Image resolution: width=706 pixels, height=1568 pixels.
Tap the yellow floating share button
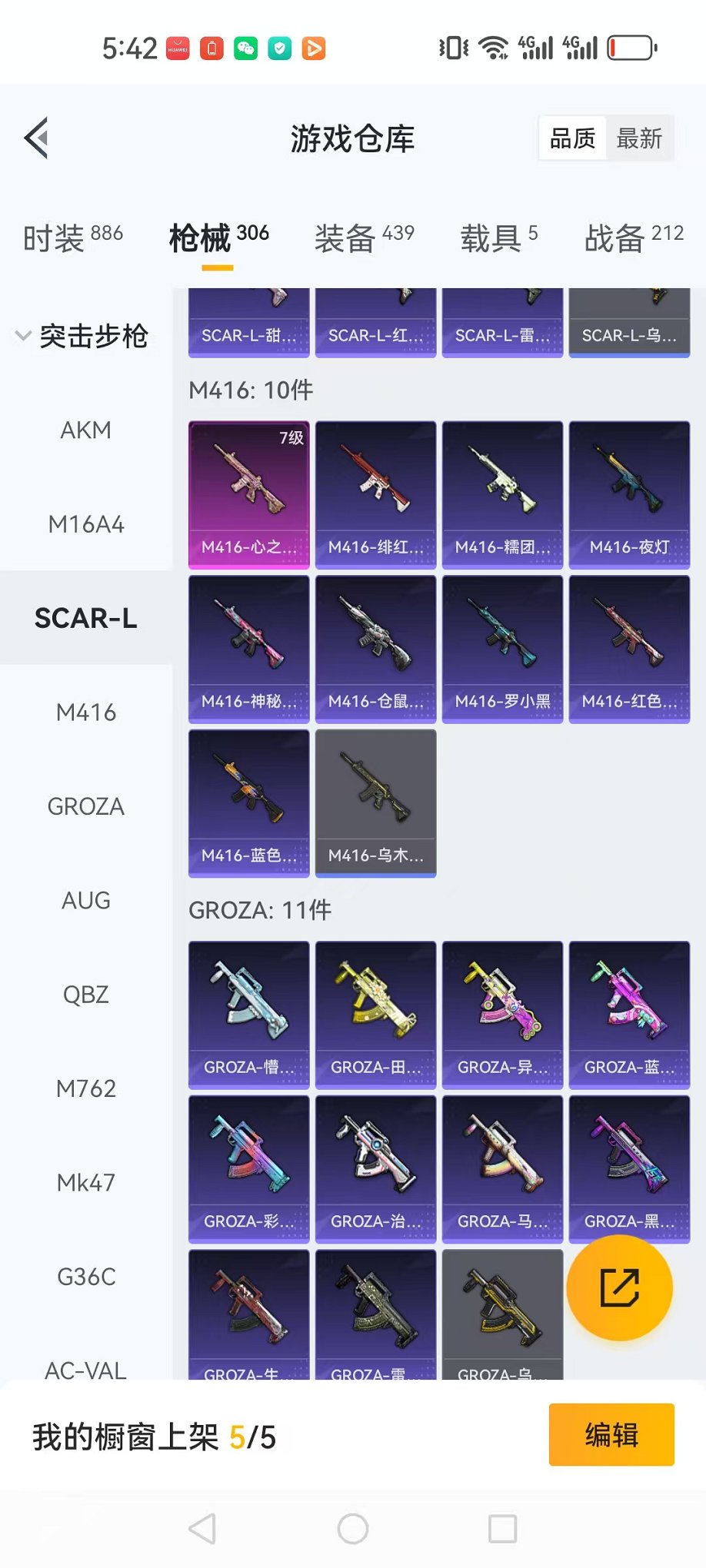619,1287
